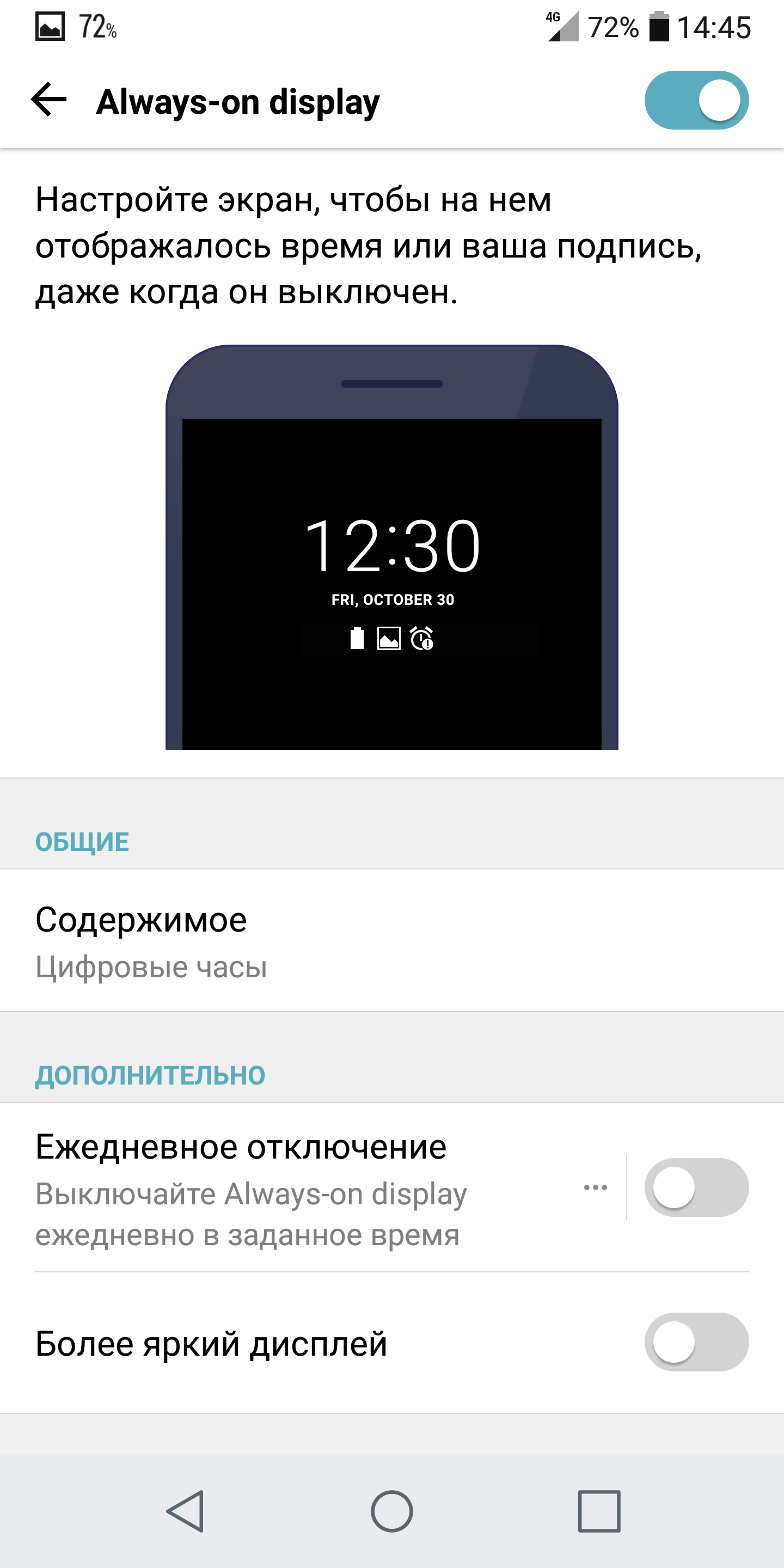
Task: Open Ежедневное отключение schedule options
Action: pos(595,1187)
